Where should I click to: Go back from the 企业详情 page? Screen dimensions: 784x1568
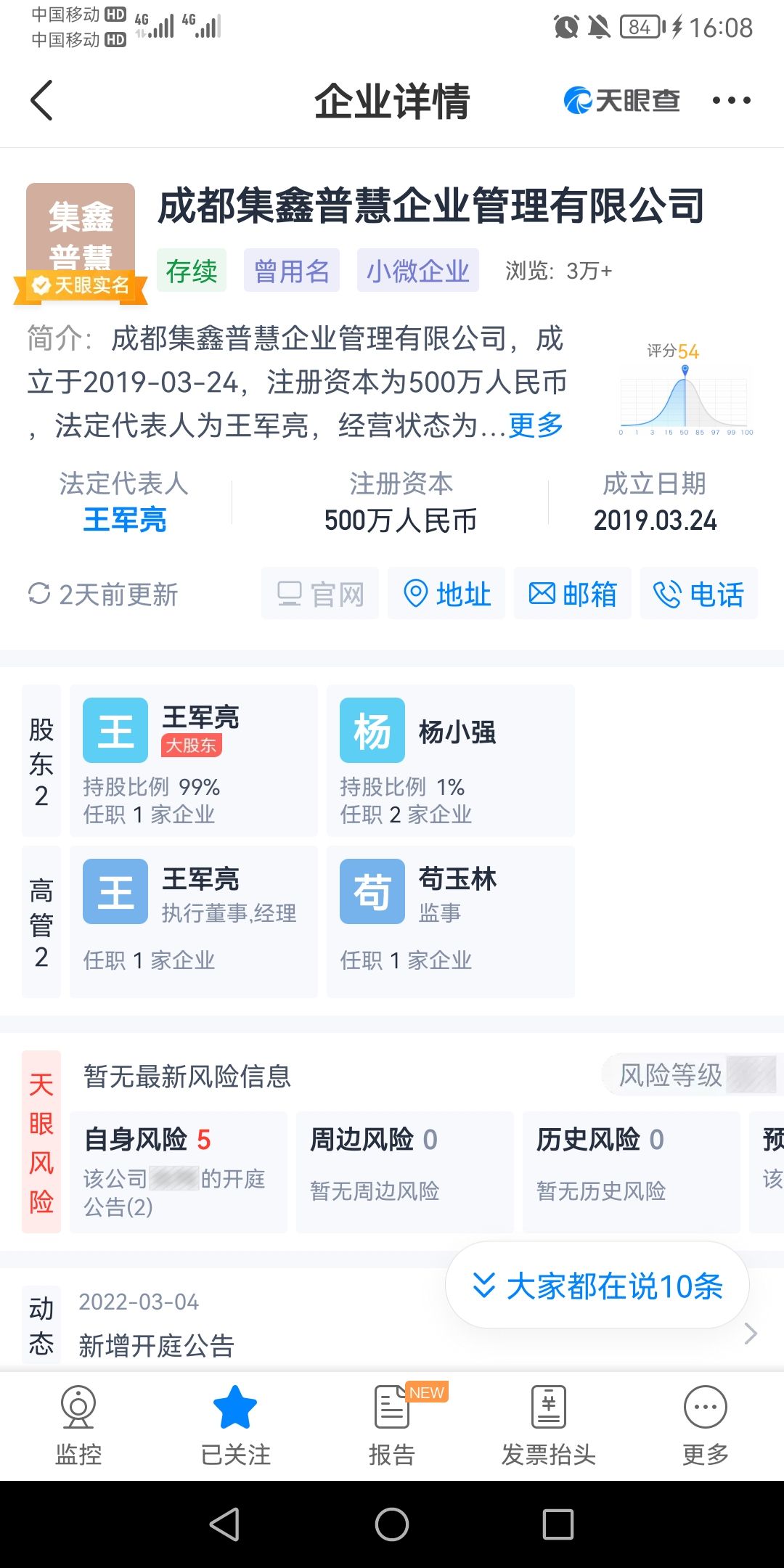[42, 100]
